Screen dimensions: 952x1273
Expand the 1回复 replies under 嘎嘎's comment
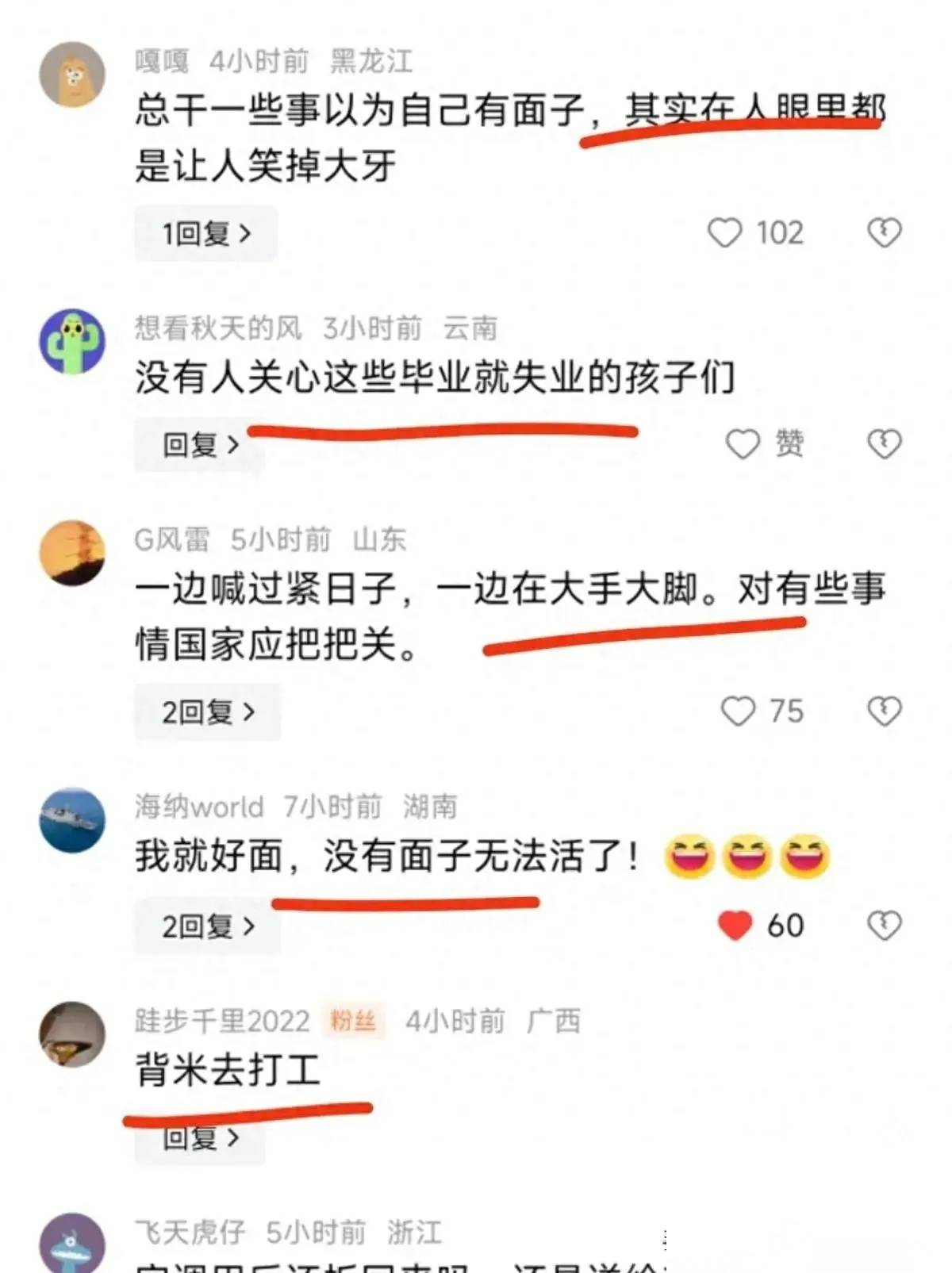point(205,233)
